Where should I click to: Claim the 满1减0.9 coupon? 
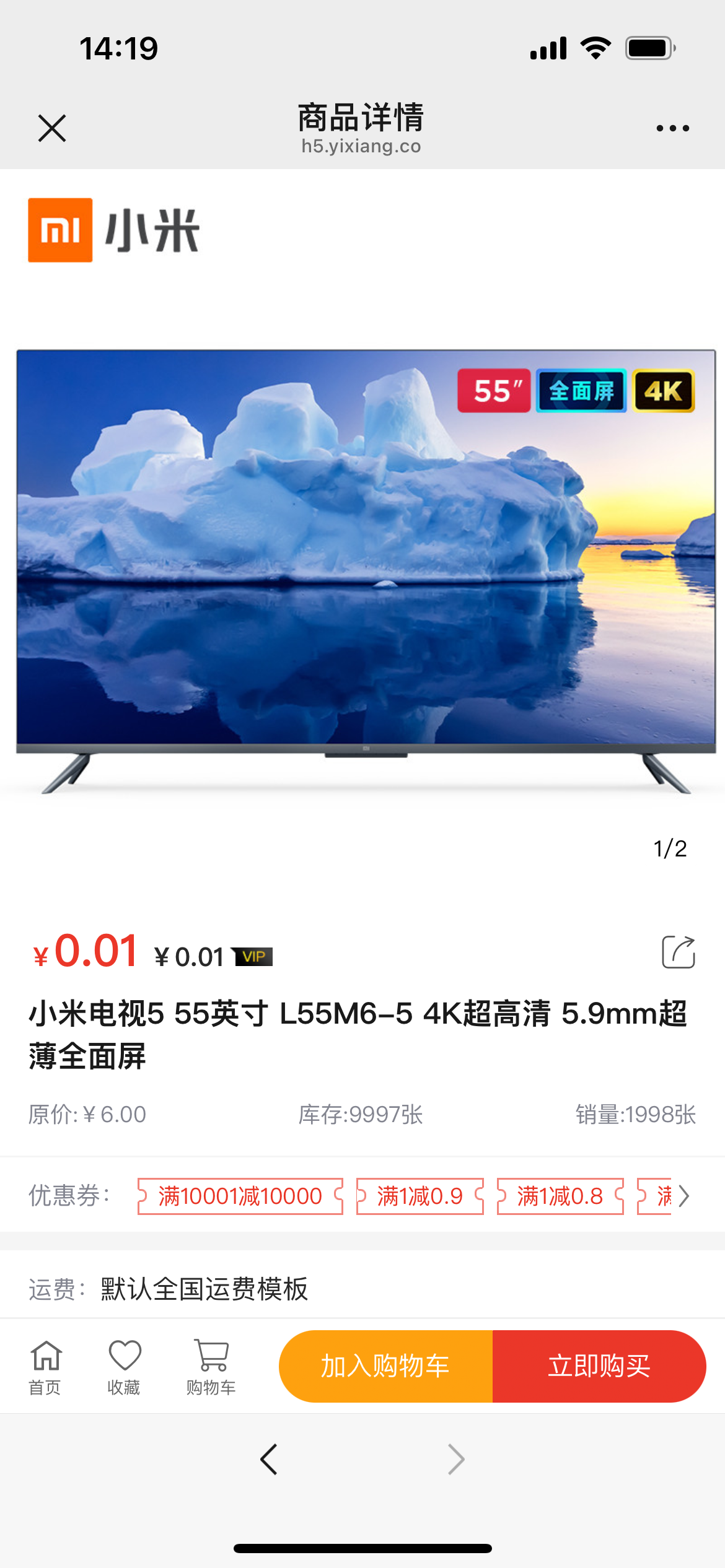[x=420, y=1196]
